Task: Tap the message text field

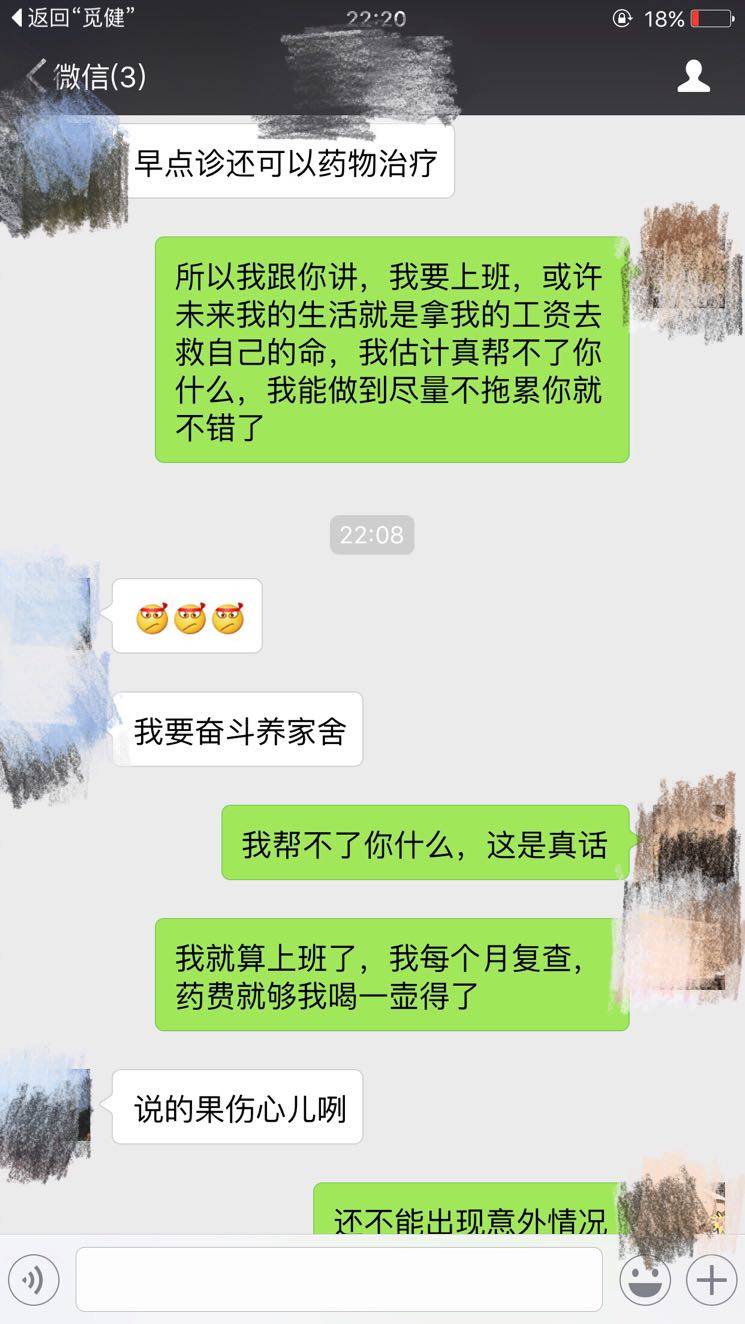Action: [339, 1279]
